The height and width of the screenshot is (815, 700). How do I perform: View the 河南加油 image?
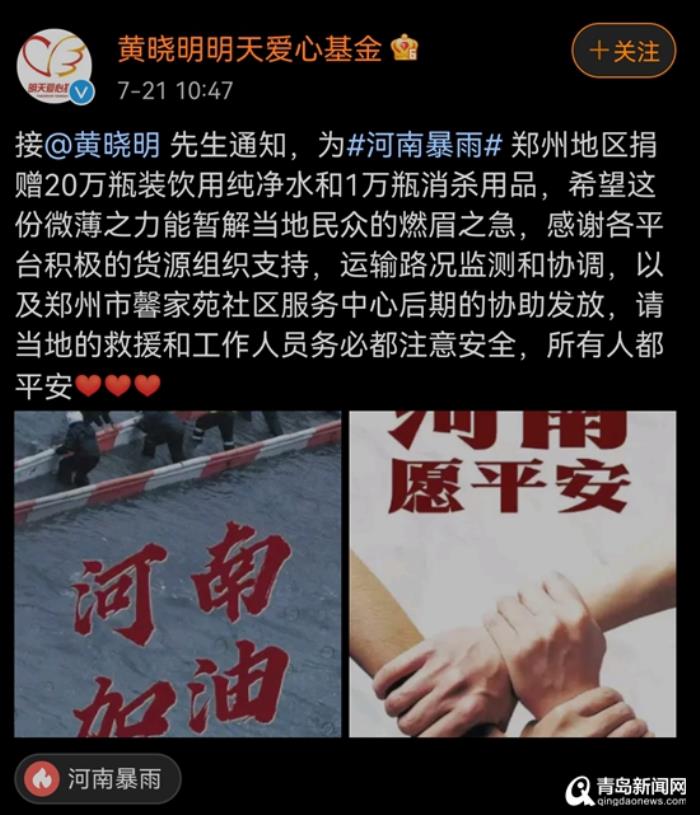pyautogui.click(x=178, y=573)
